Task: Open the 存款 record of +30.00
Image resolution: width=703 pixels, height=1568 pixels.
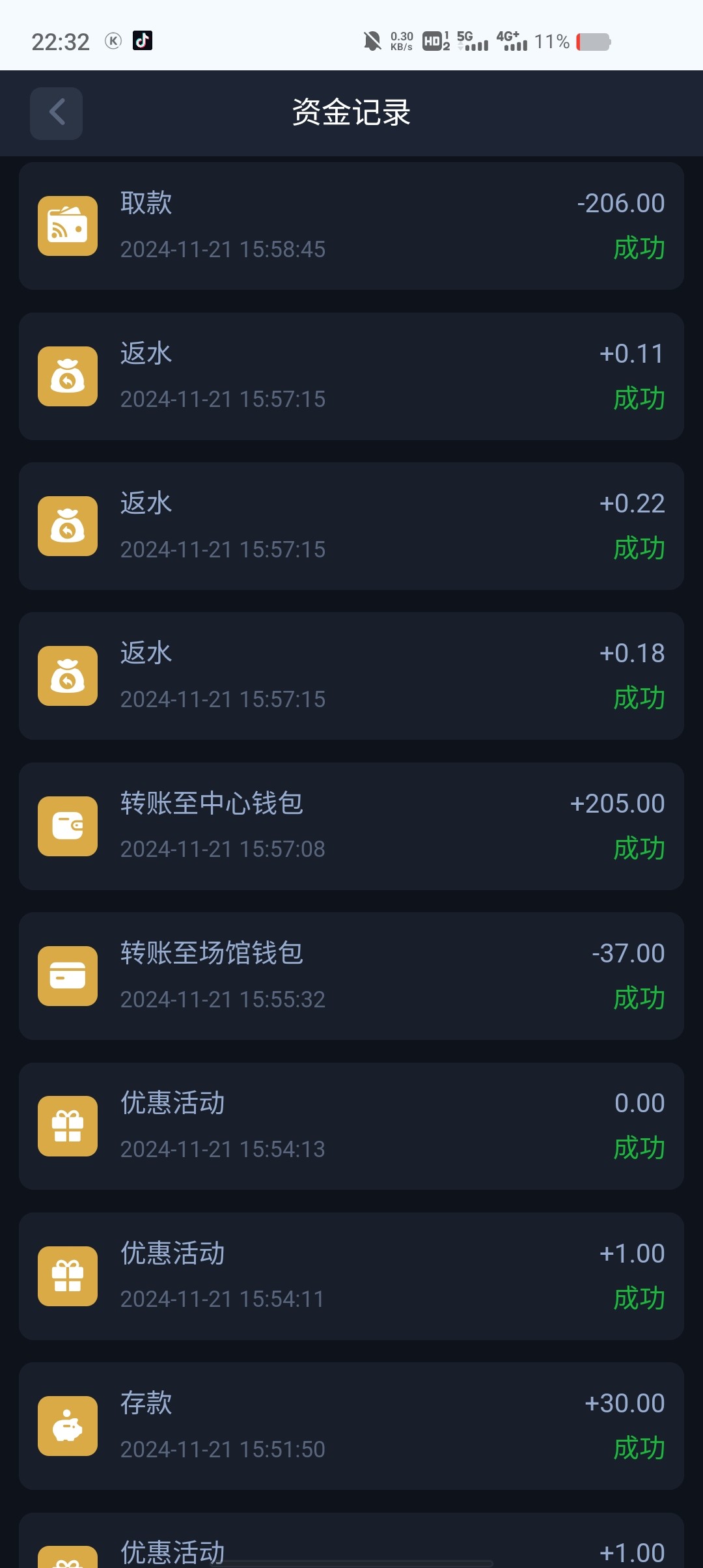Action: tap(351, 1425)
